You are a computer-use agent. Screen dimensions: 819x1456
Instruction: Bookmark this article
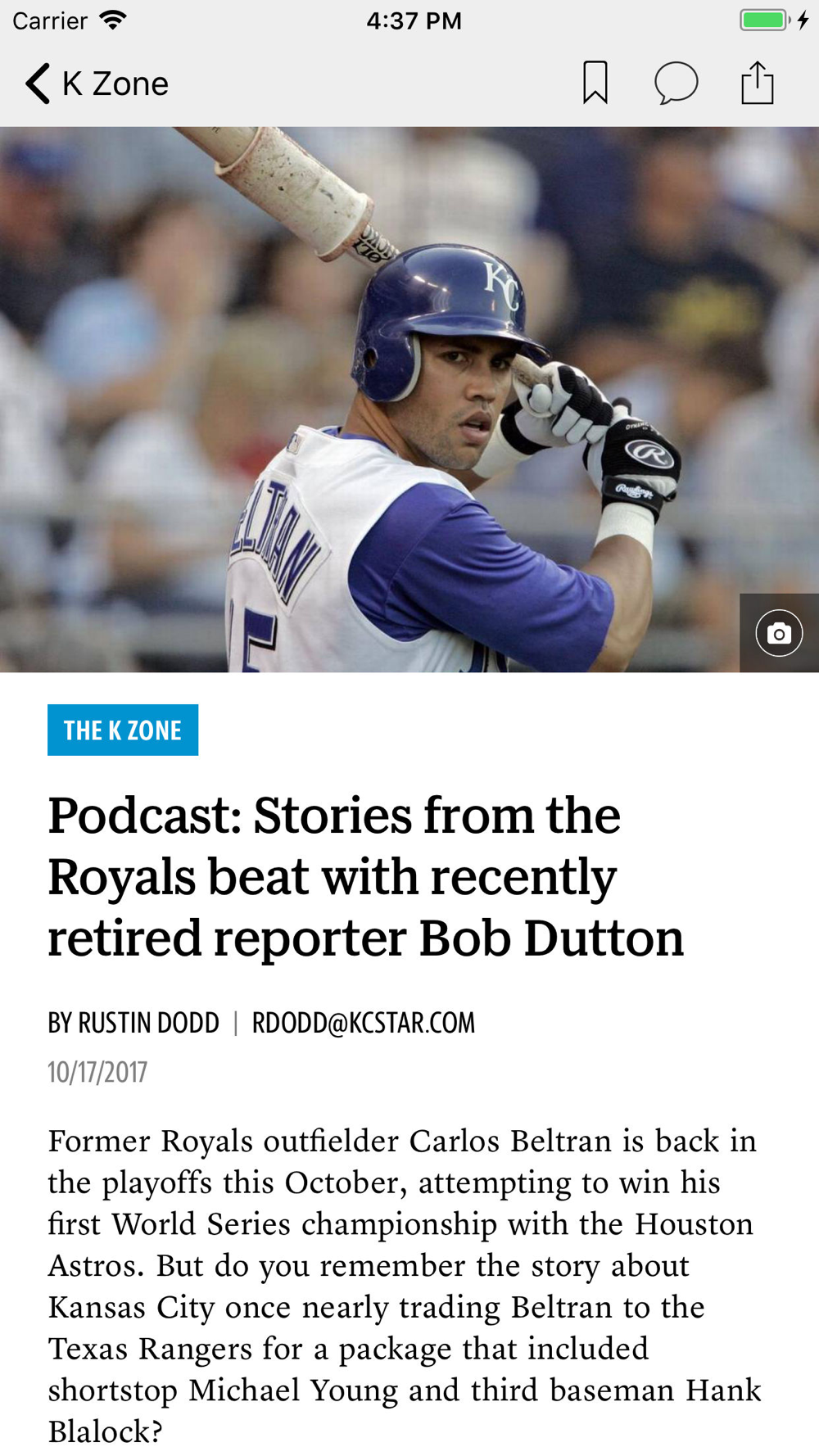point(595,83)
